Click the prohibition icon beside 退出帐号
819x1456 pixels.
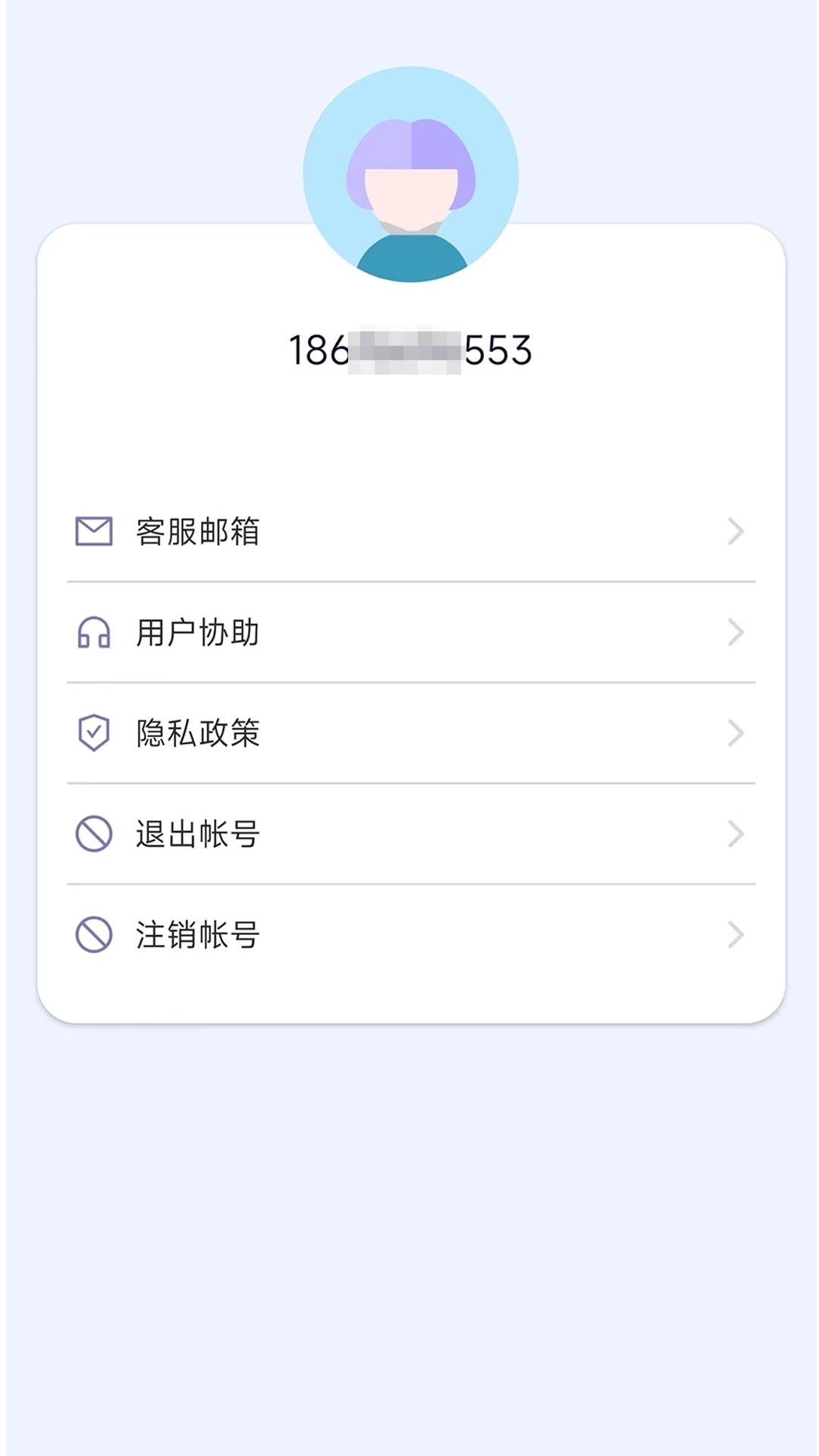pyautogui.click(x=93, y=834)
